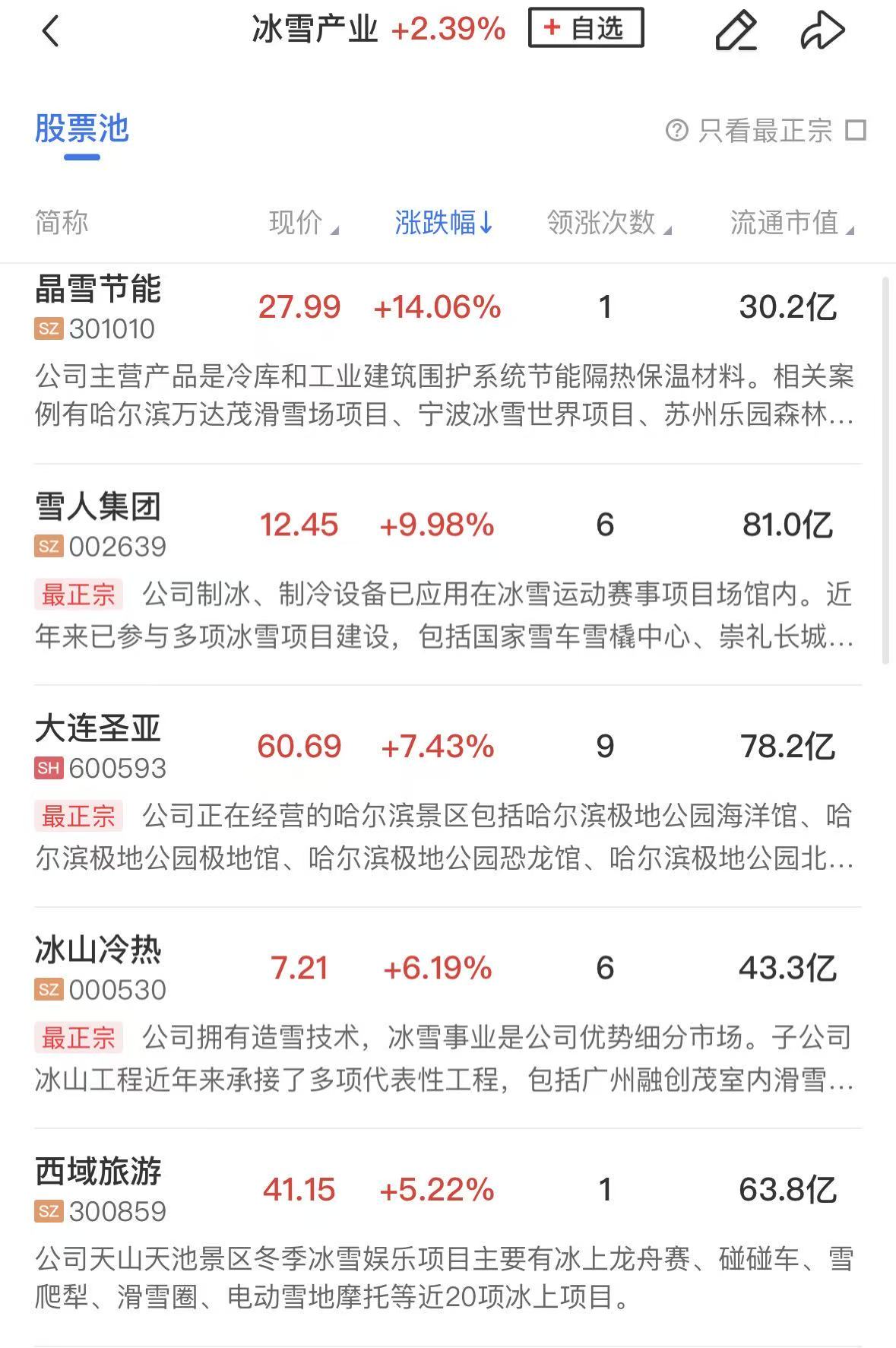896x1348 pixels.
Task: Sort the list by 现价
Action: pyautogui.click(x=302, y=223)
